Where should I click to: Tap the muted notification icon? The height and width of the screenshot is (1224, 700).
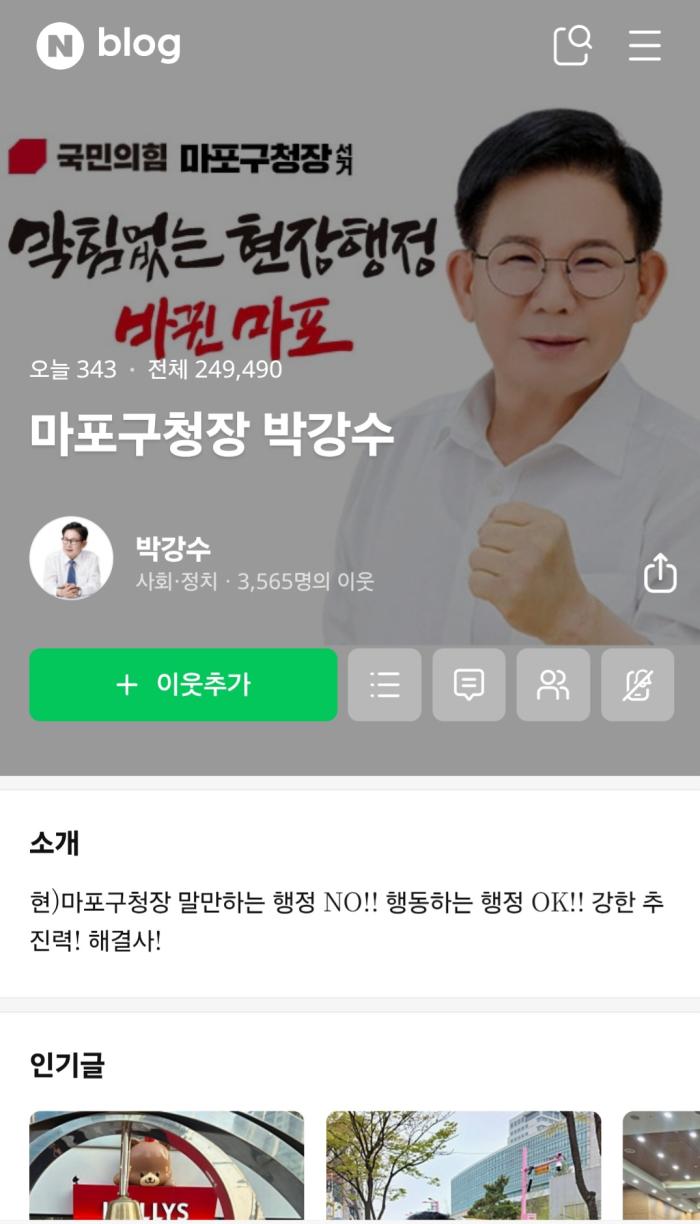click(637, 685)
